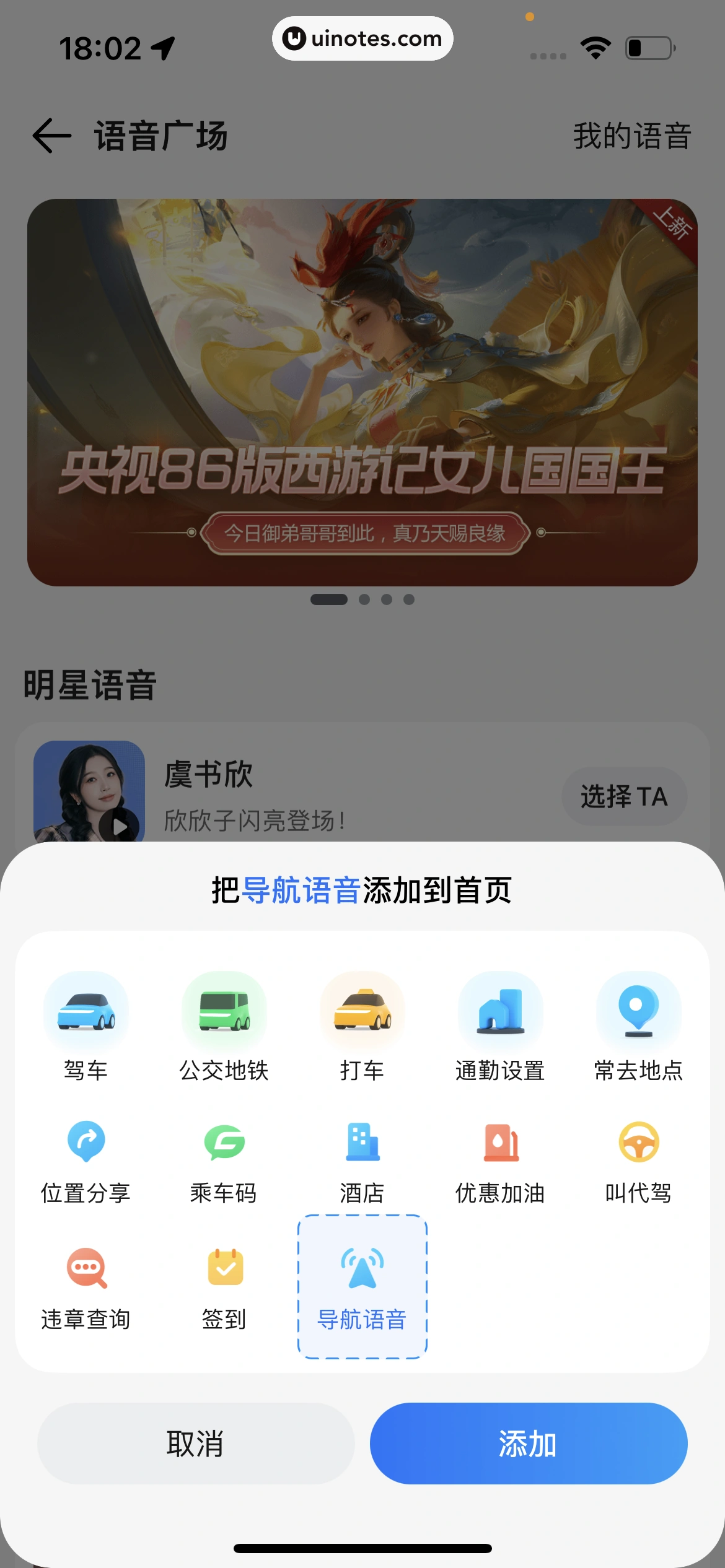Open 我的语音 from the top right
The width and height of the screenshot is (725, 1568).
click(631, 136)
